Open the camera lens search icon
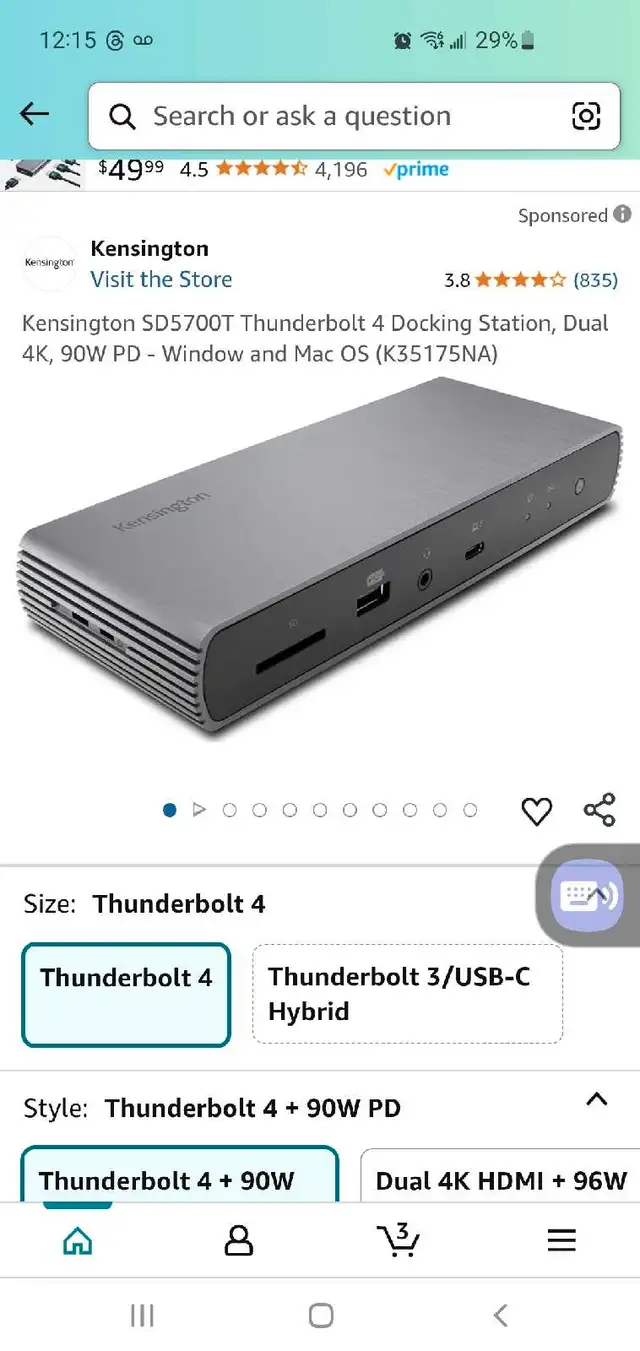The width and height of the screenshot is (640, 1351). click(586, 116)
